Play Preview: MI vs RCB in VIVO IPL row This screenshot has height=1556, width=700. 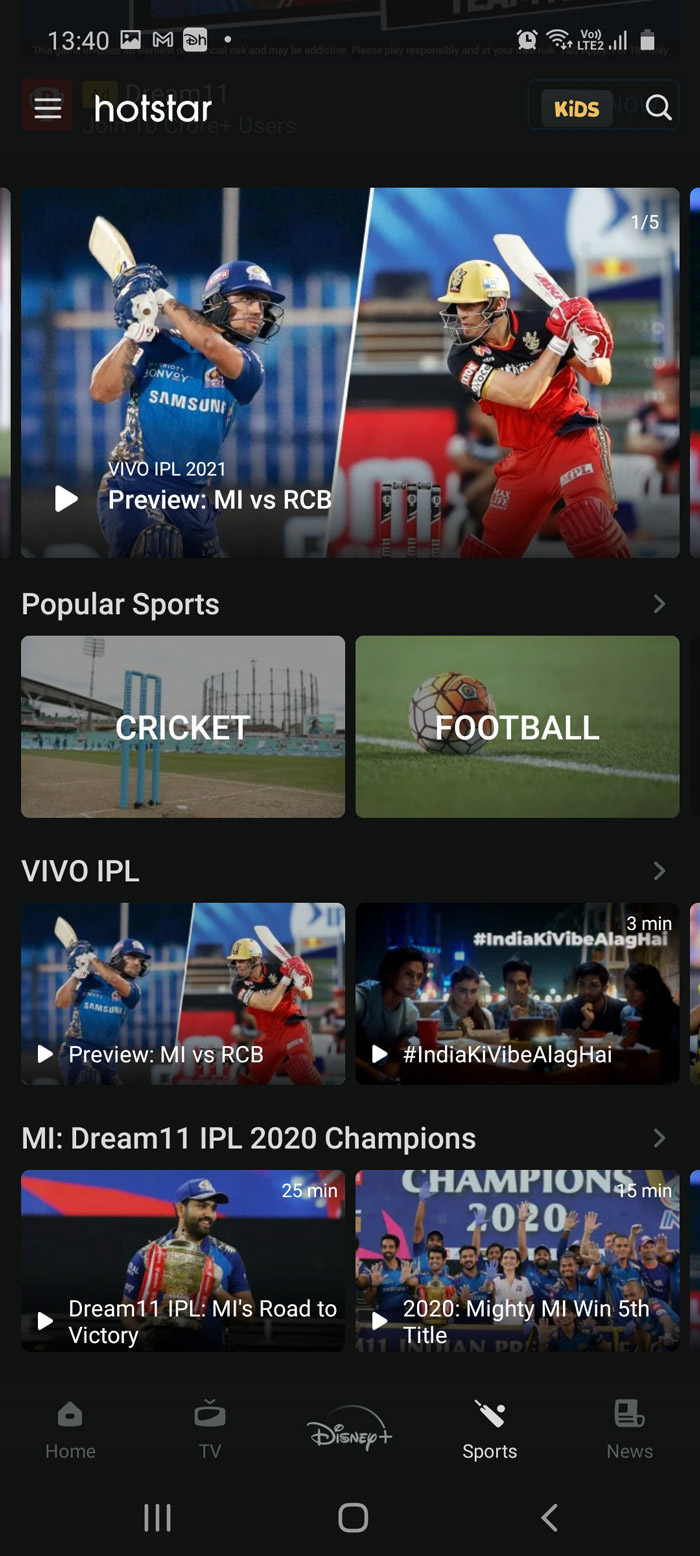click(183, 994)
